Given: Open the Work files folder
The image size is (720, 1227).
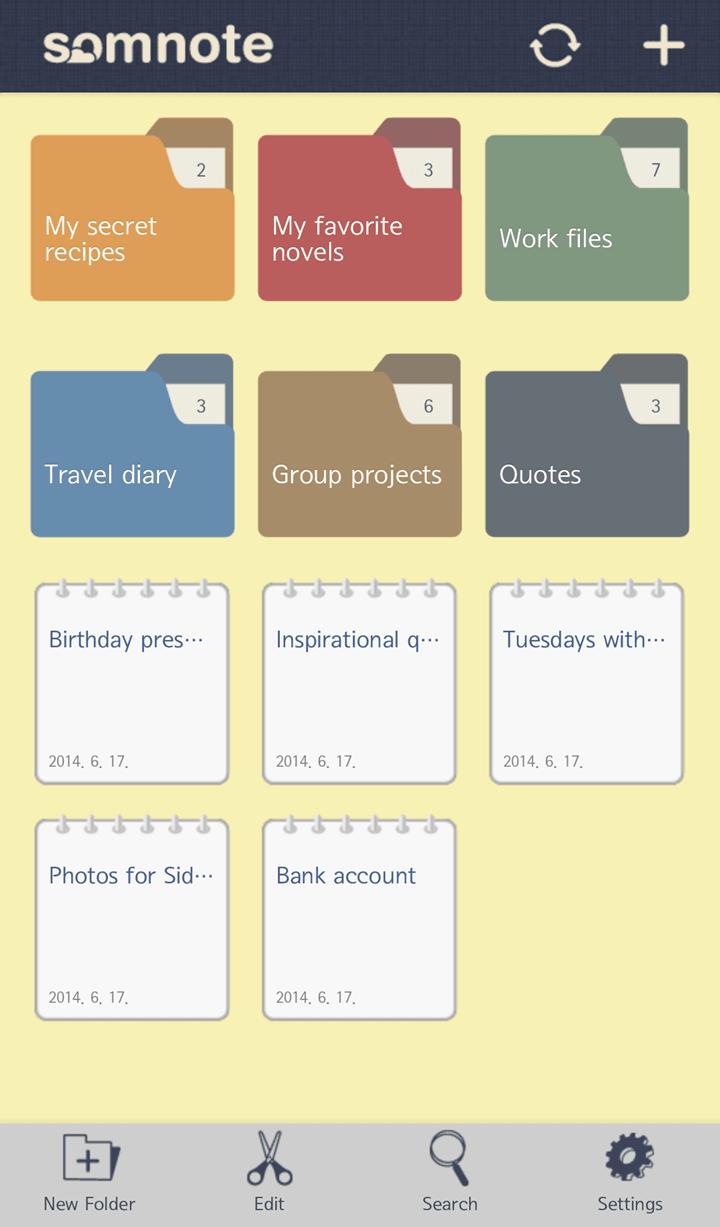Looking at the screenshot, I should coord(587,220).
